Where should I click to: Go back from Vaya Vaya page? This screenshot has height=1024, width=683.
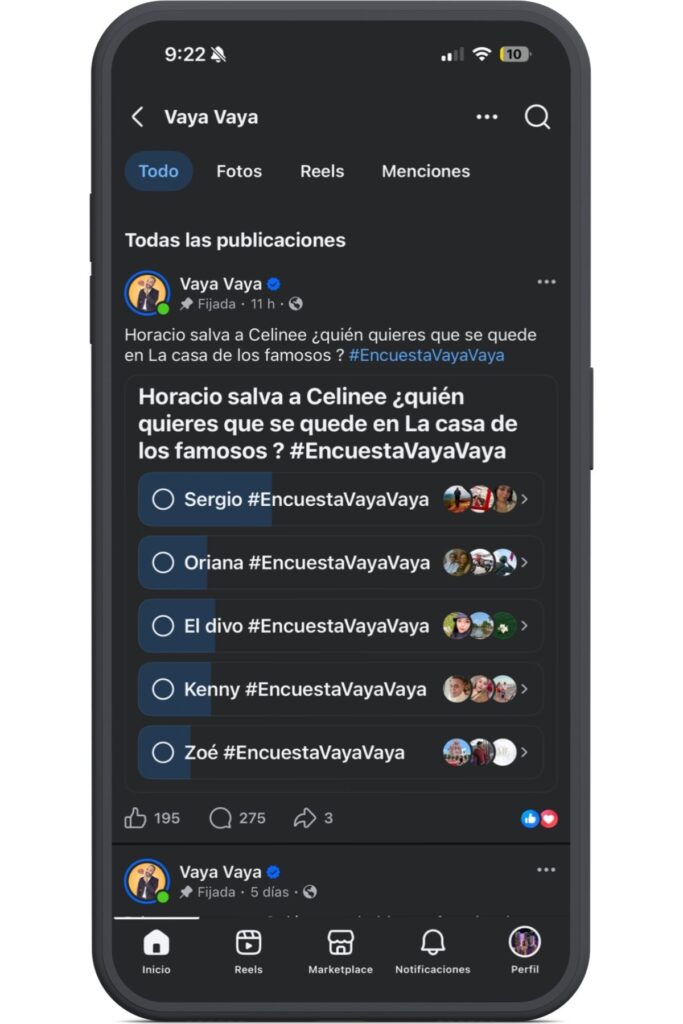click(x=138, y=117)
